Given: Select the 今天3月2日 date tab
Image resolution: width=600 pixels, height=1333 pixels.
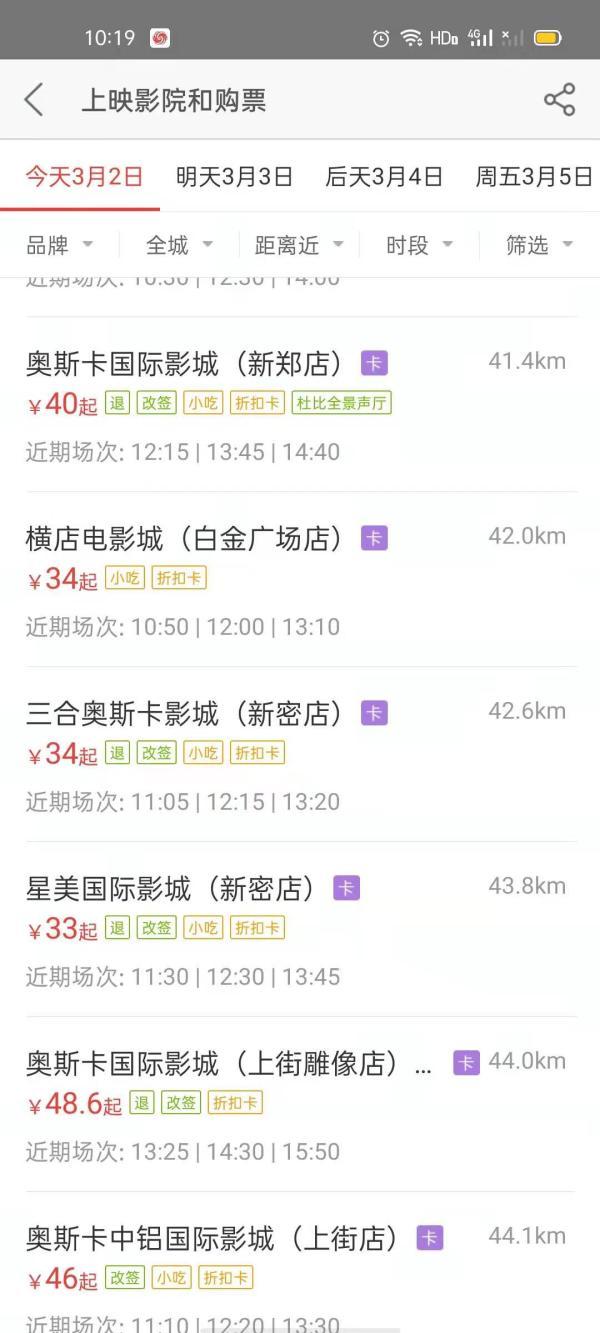Looking at the screenshot, I should coord(84,177).
